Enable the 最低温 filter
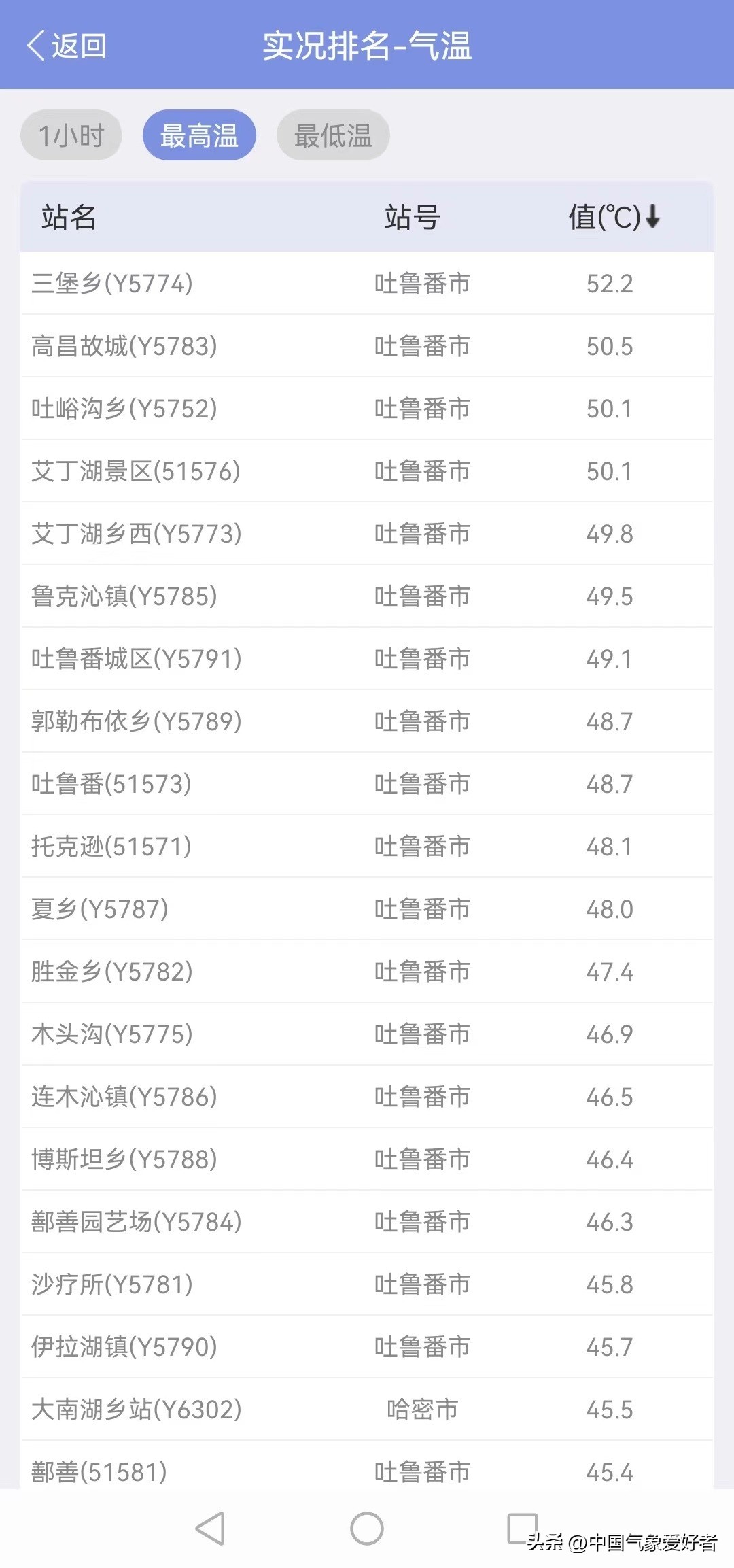The height and width of the screenshot is (1568, 734). pyautogui.click(x=333, y=135)
